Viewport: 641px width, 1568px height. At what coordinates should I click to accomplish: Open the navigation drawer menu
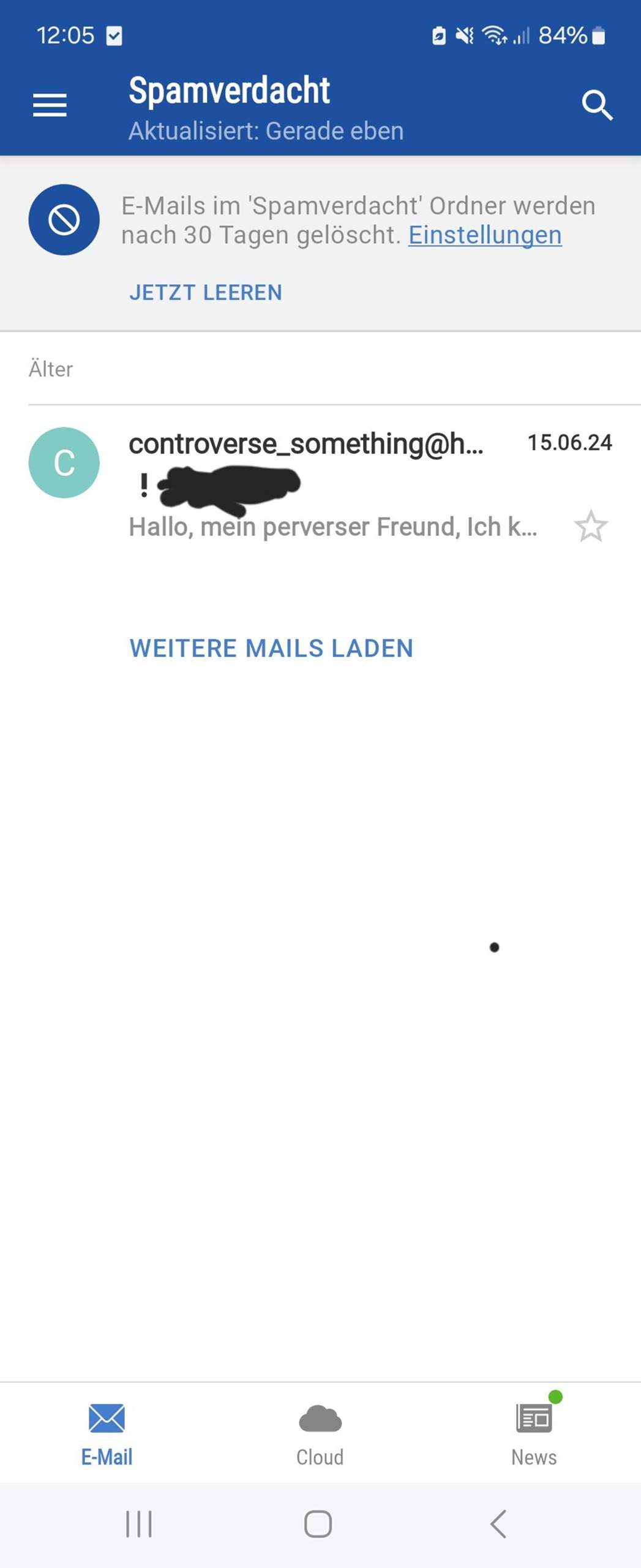click(49, 105)
